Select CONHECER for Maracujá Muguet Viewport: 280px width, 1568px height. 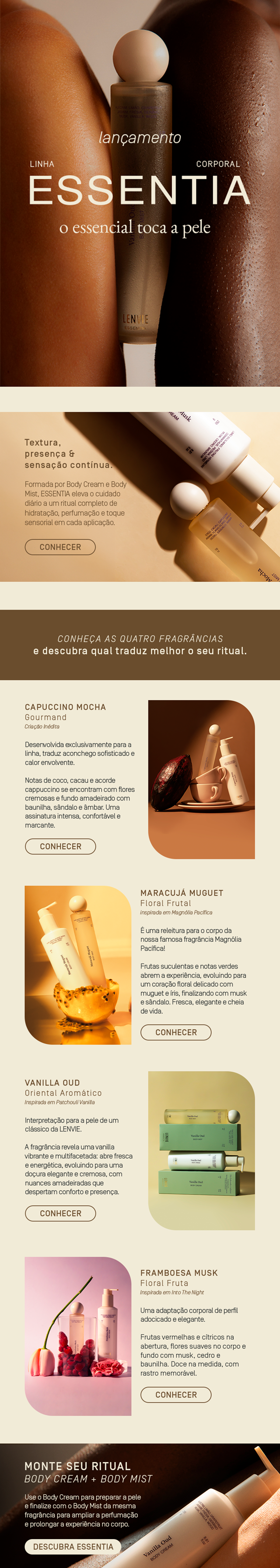point(176,1032)
